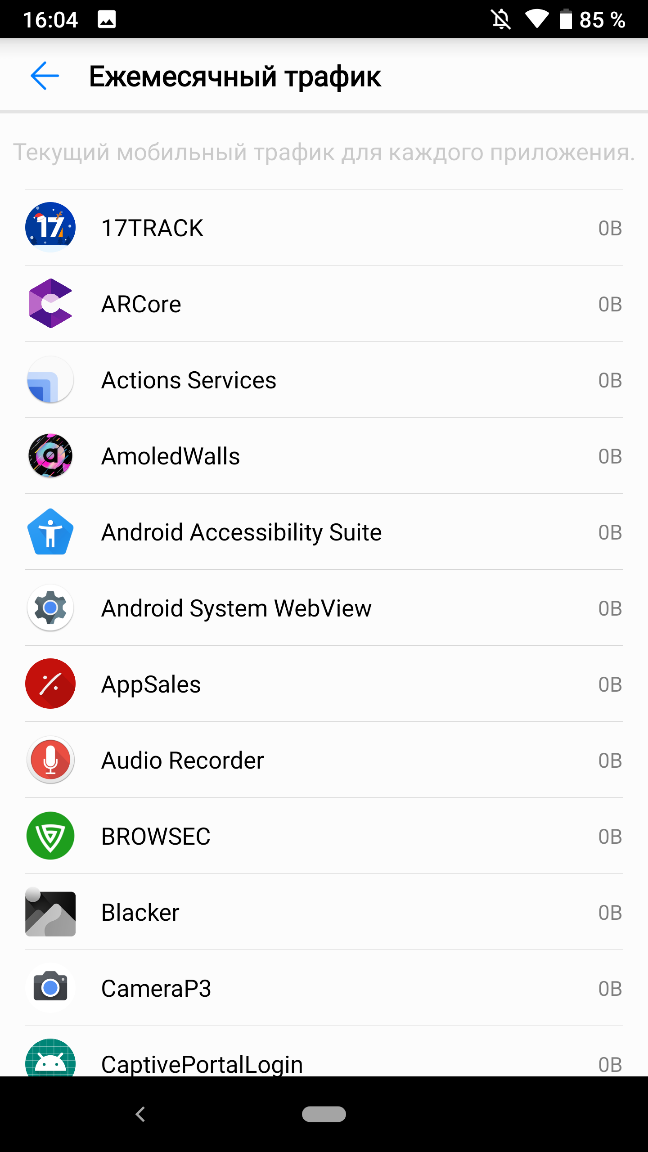Open CameraP3 traffic details
The image size is (648, 1152).
click(324, 988)
